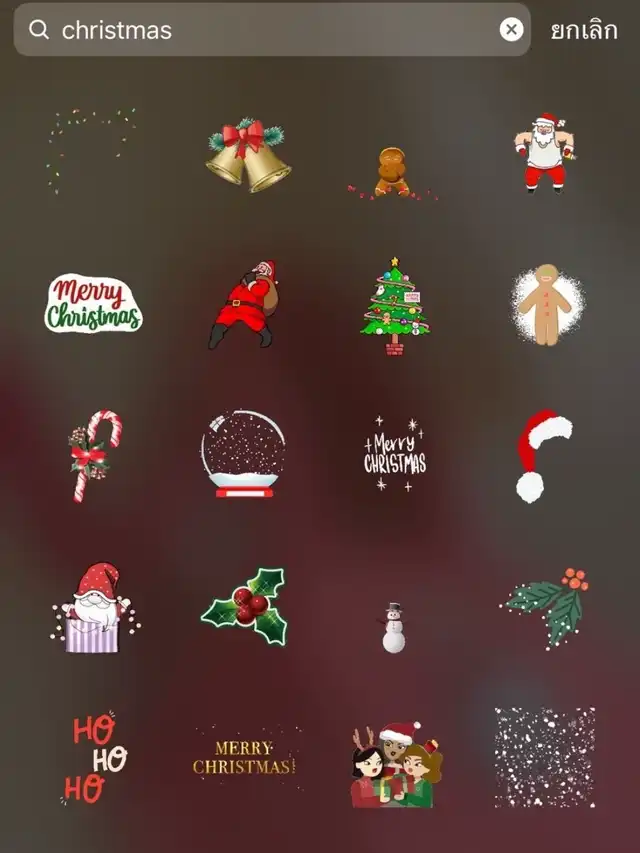
Task: Add the gold MERRY CHRISTMAS text sticker
Action: (x=244, y=757)
